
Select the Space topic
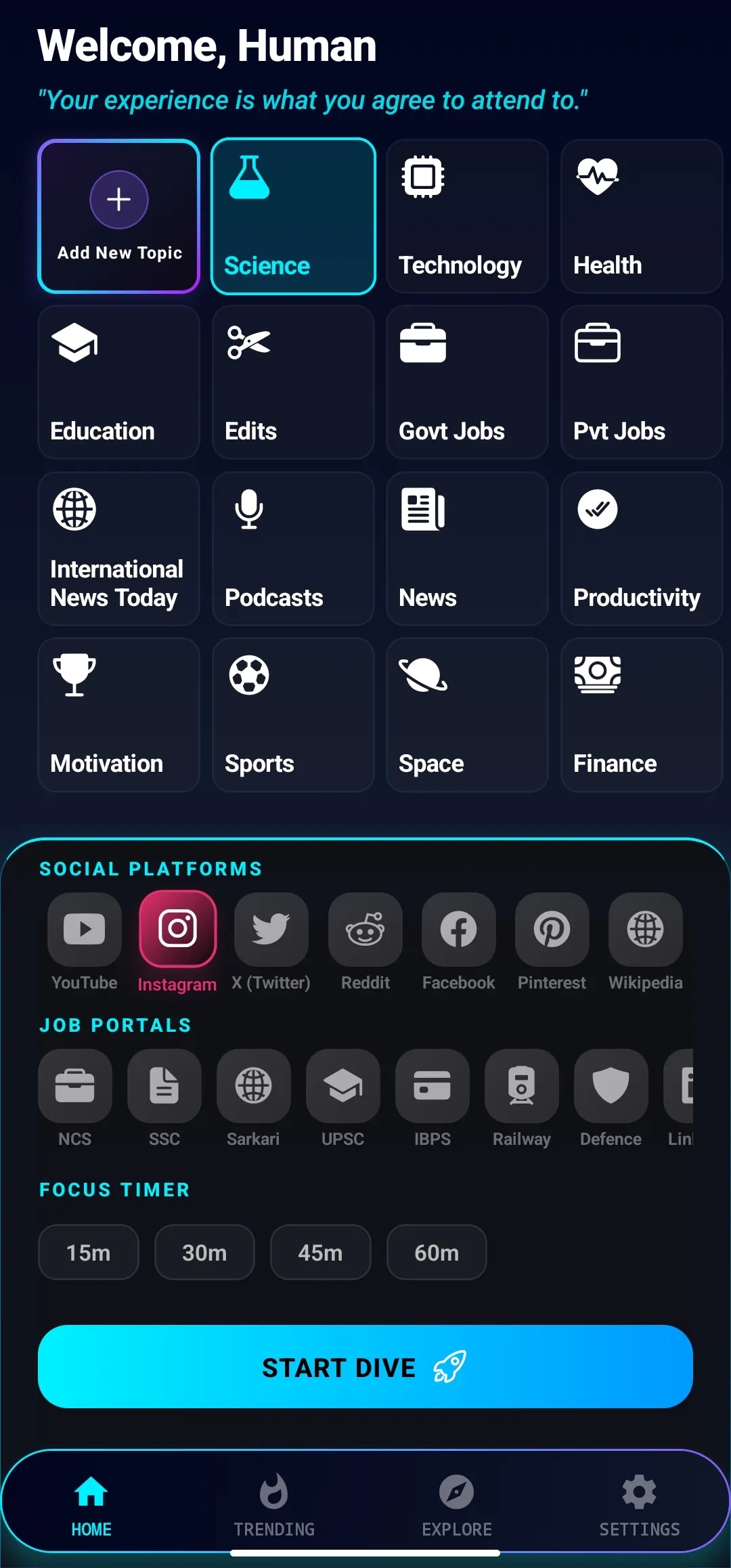pos(467,714)
